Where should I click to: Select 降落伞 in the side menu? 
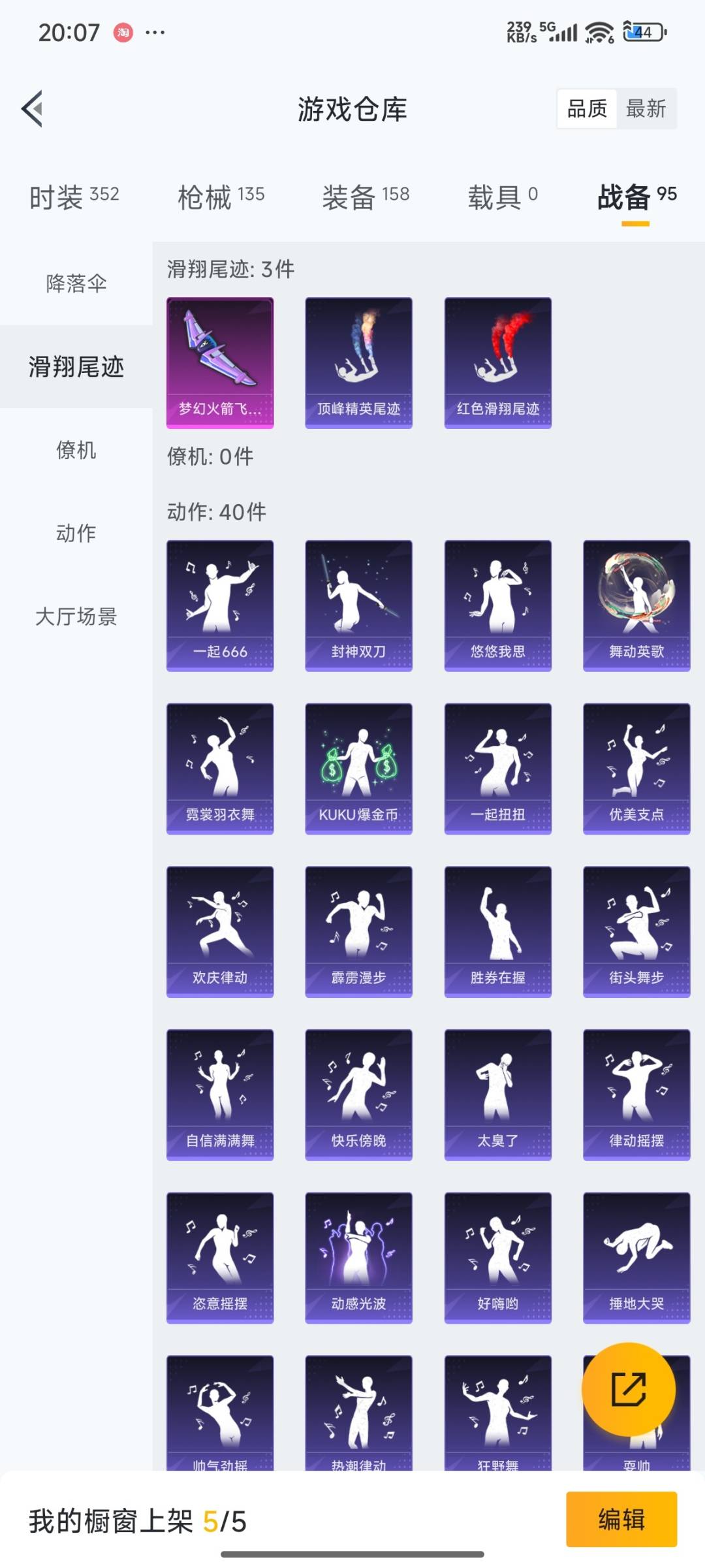76,283
